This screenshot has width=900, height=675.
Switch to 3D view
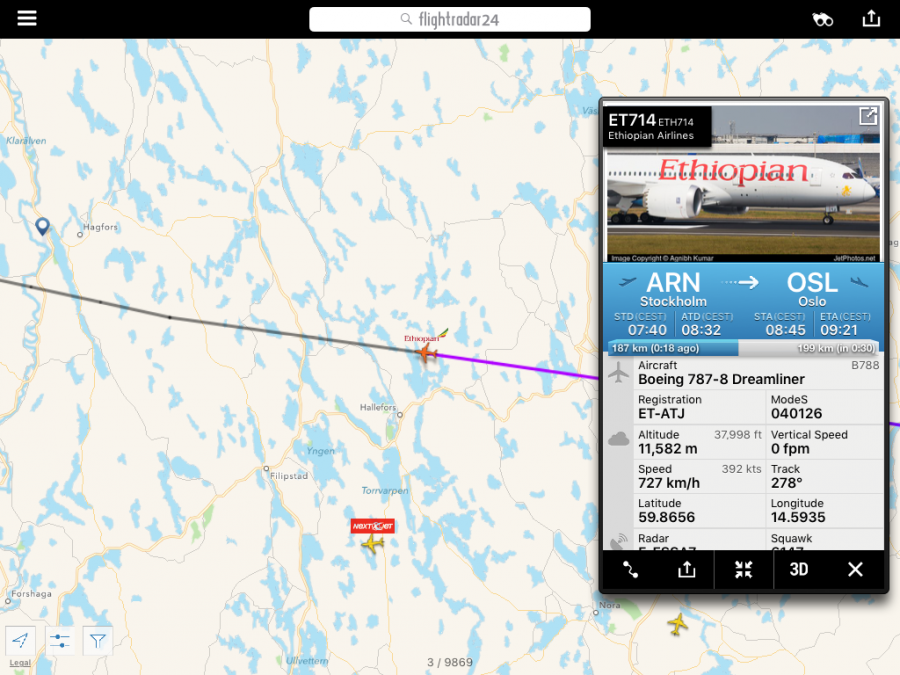point(799,569)
